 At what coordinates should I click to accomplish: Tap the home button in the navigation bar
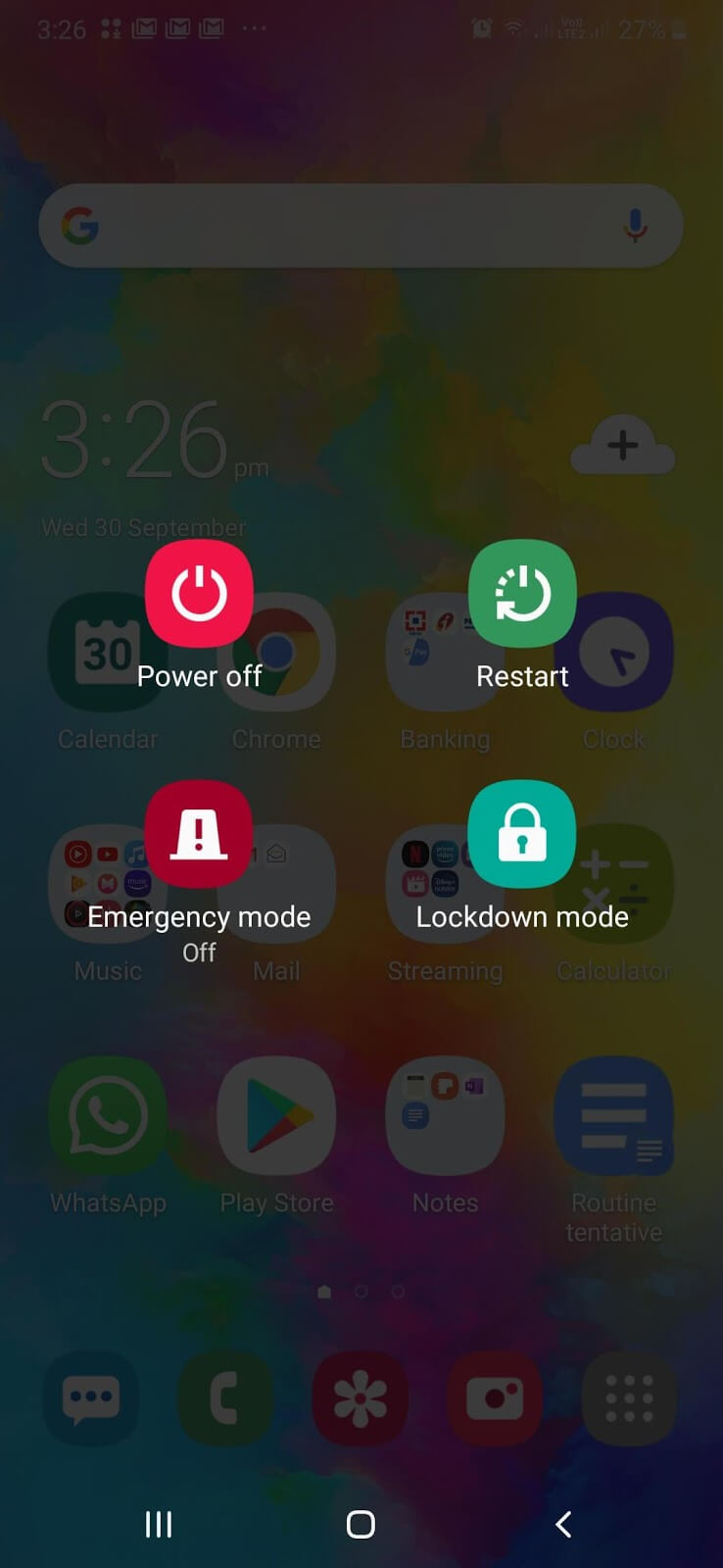(361, 1524)
